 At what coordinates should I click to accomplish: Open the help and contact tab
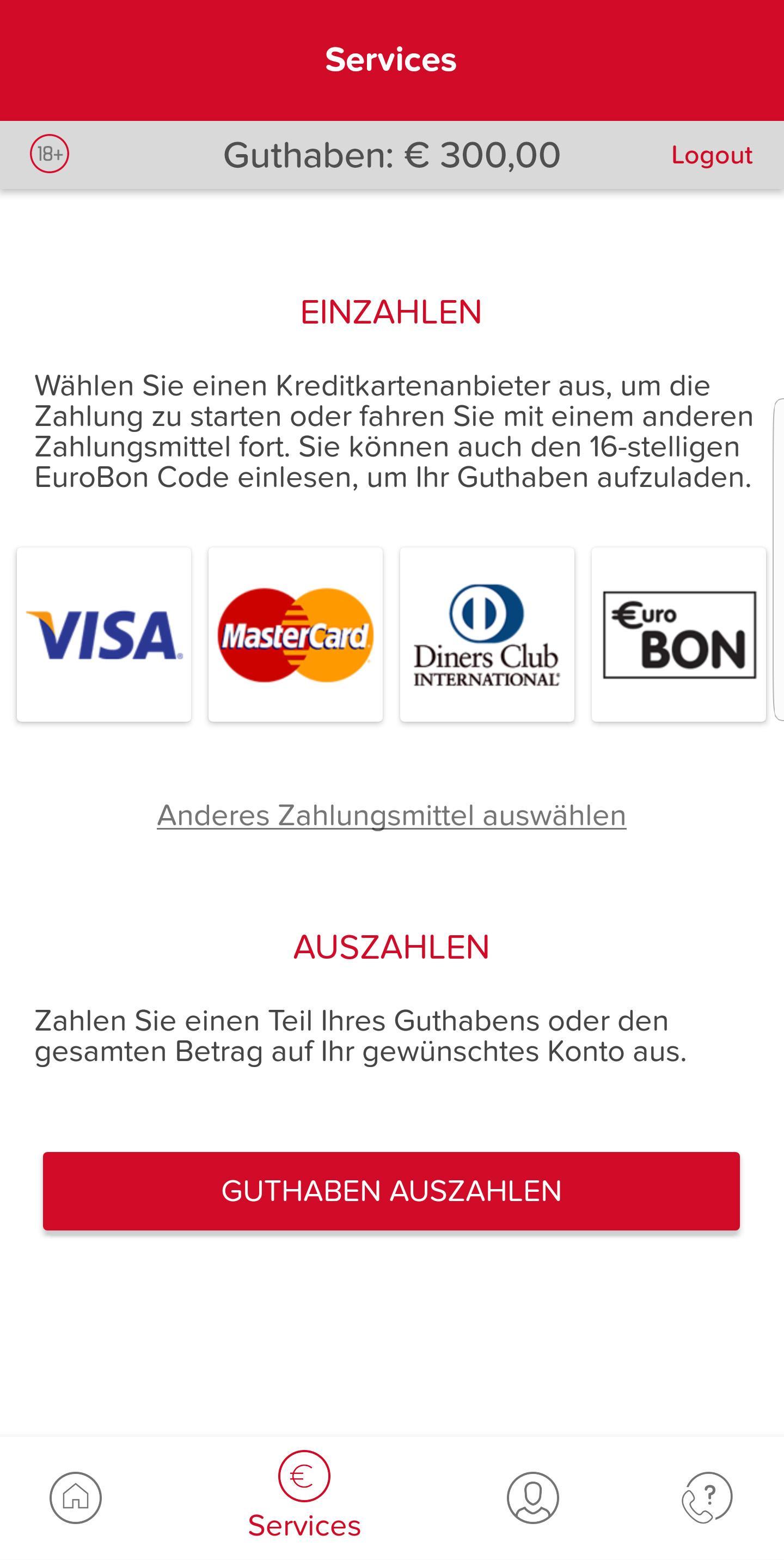(x=707, y=1497)
